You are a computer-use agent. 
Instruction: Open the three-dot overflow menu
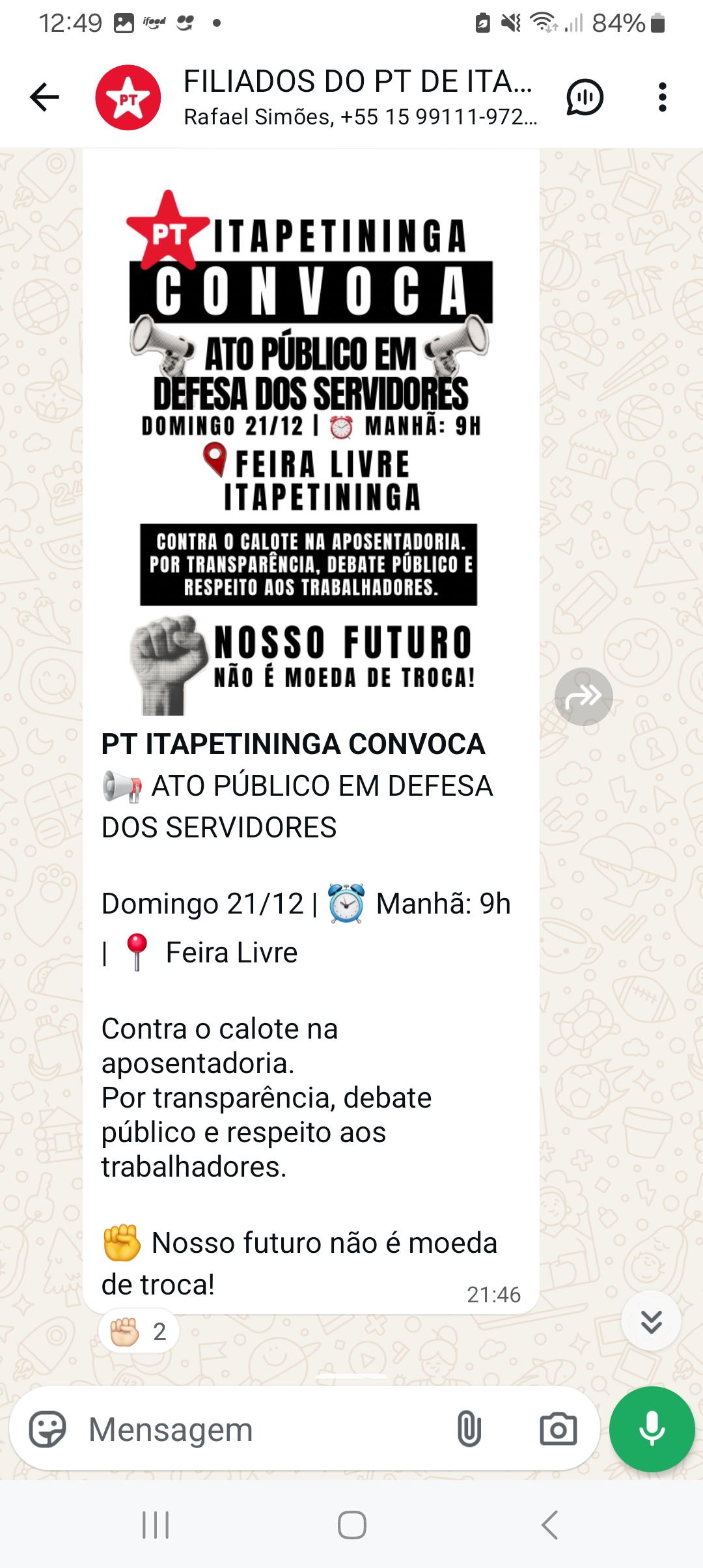pyautogui.click(x=662, y=98)
